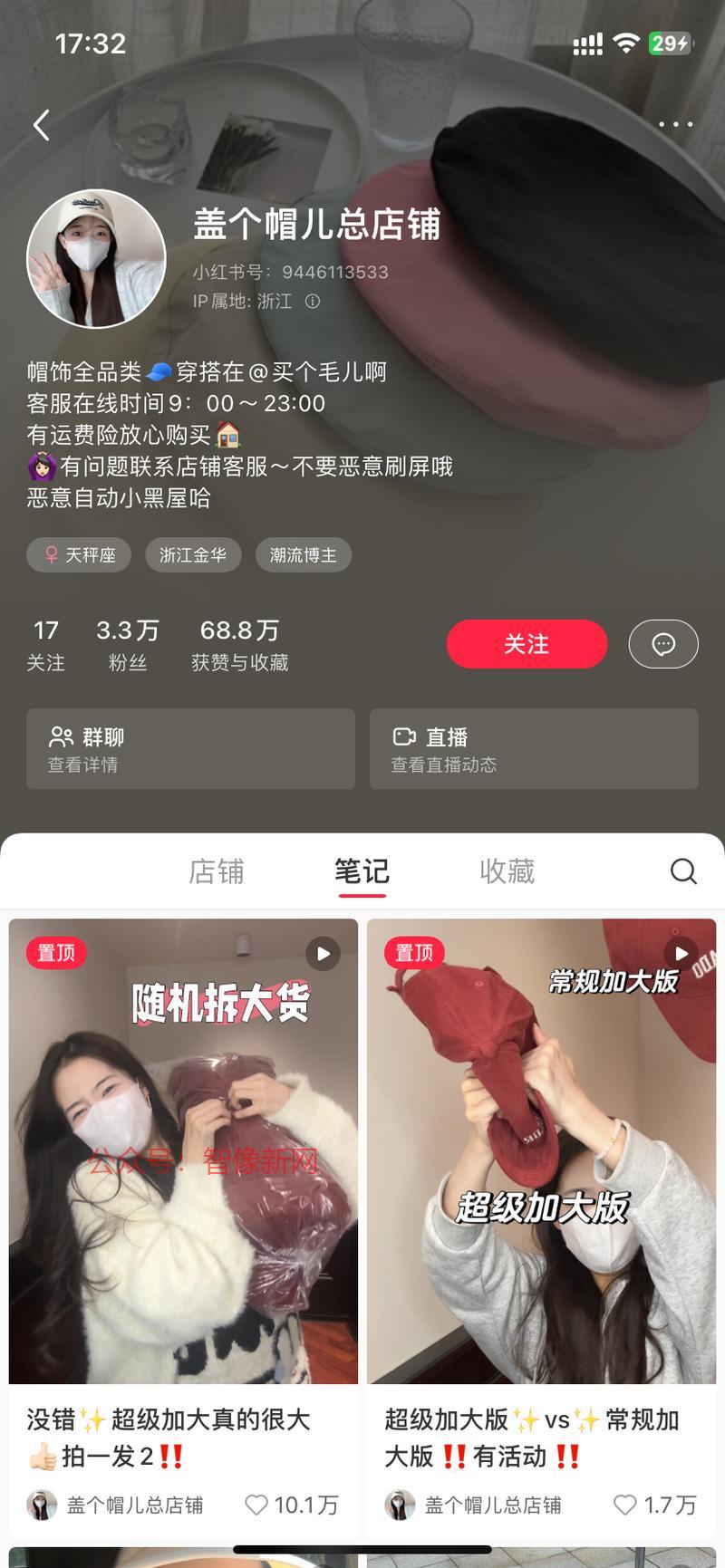Open the 粉丝 followers list
The height and width of the screenshot is (1568, 725).
(x=128, y=645)
